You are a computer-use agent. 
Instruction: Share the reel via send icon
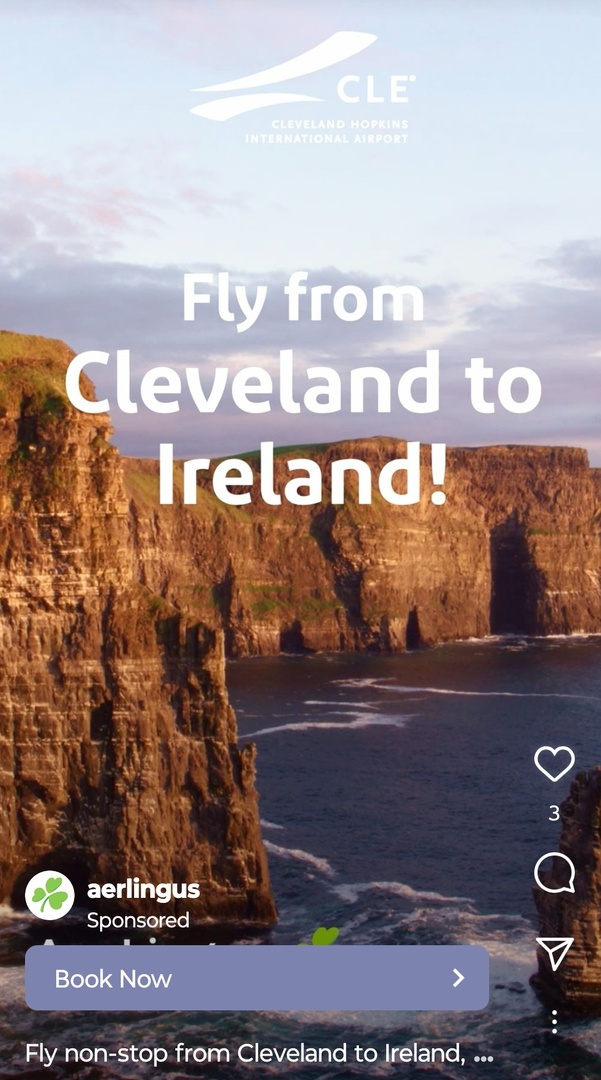554,953
